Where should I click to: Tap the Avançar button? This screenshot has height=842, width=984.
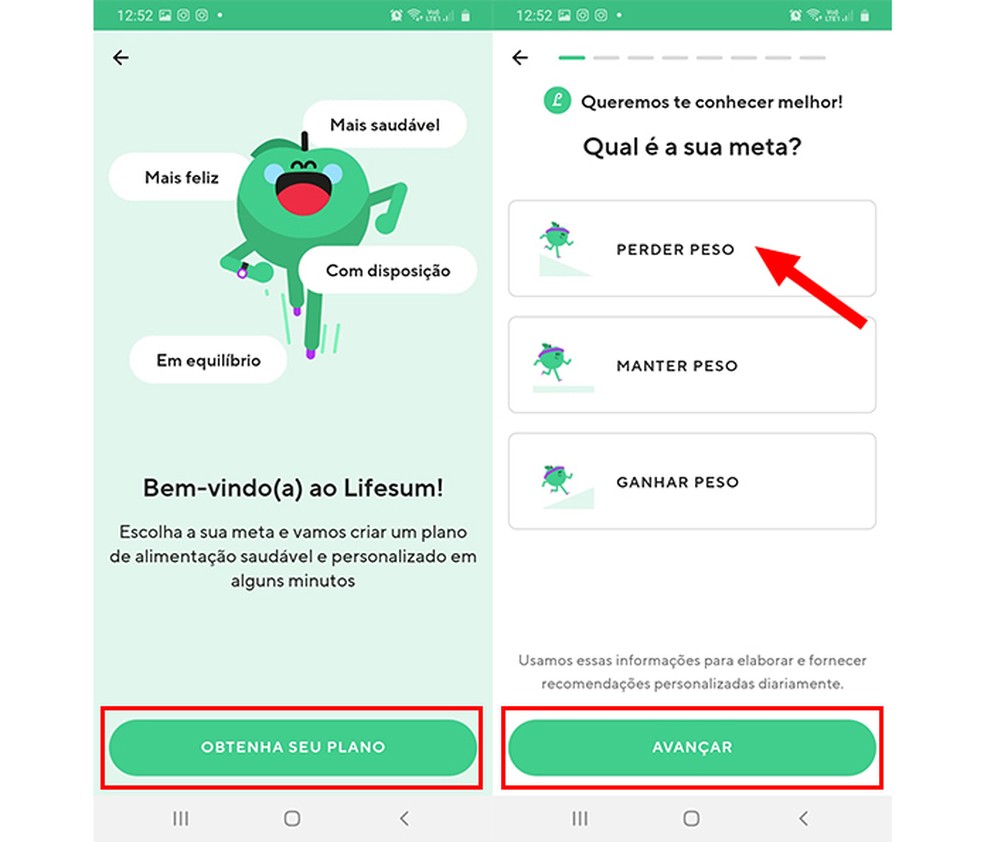click(692, 747)
